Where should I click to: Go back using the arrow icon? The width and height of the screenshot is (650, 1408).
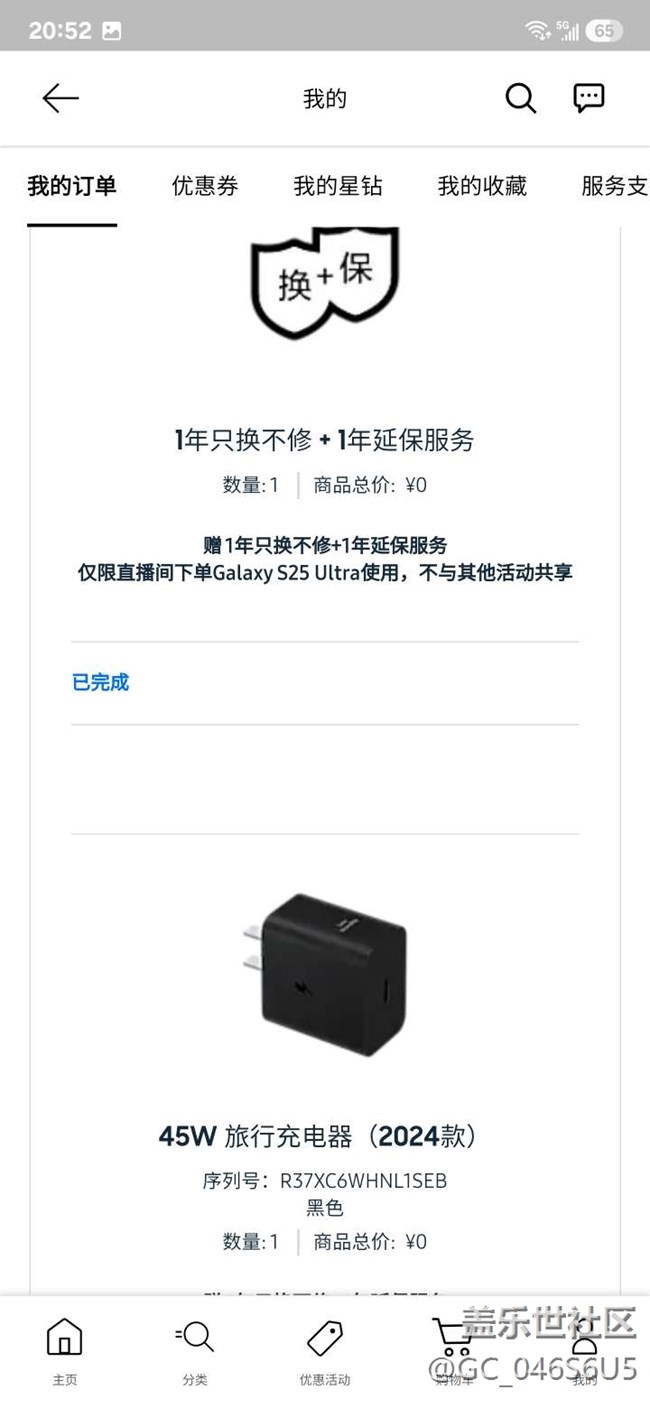coord(60,98)
